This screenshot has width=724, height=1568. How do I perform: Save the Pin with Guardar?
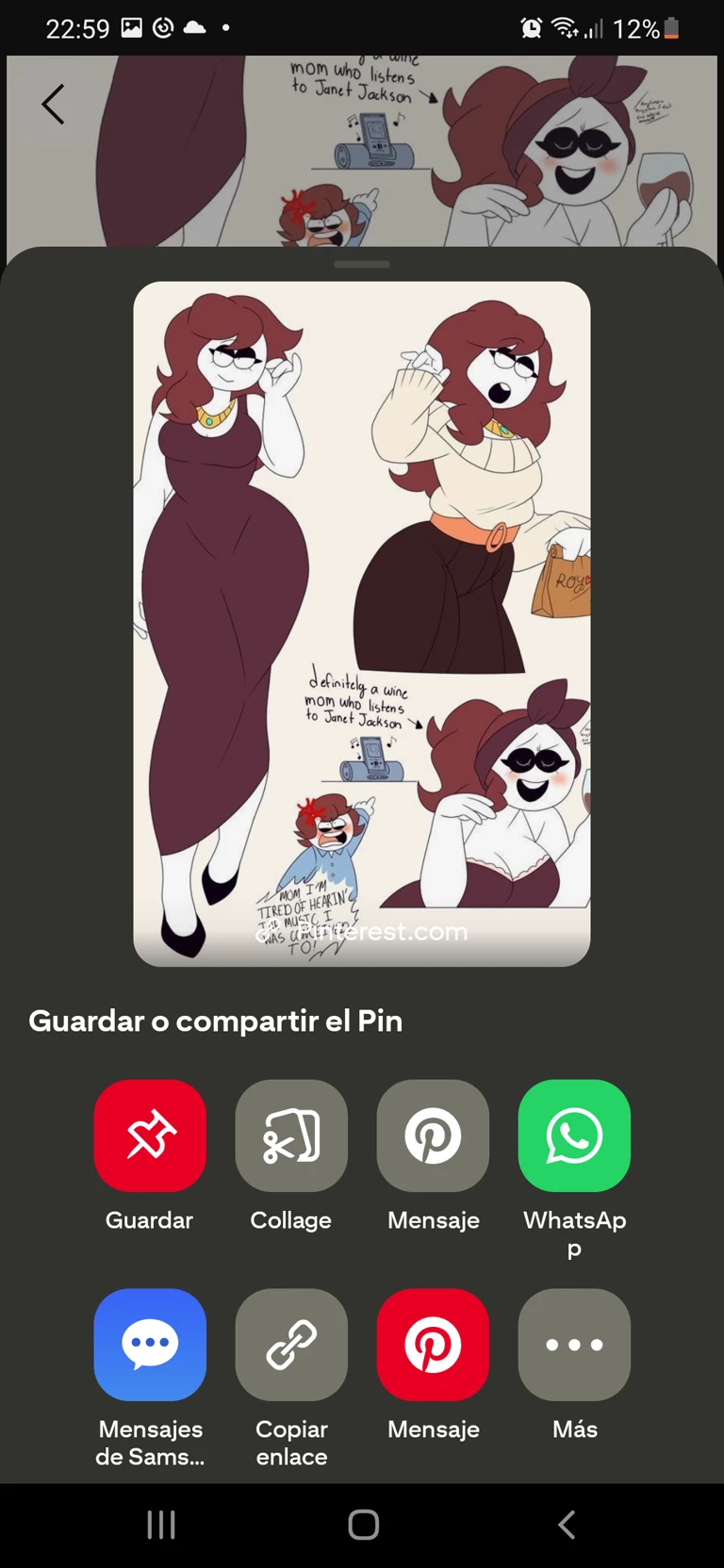click(150, 1135)
